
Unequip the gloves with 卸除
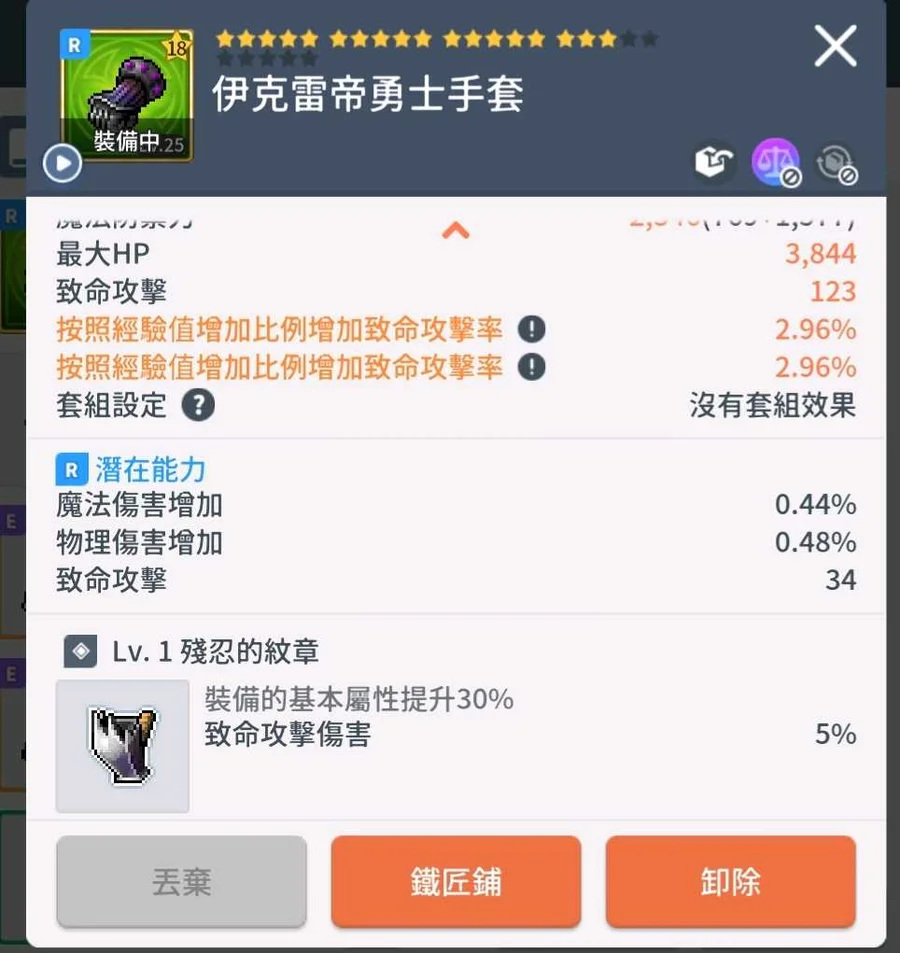coord(730,881)
